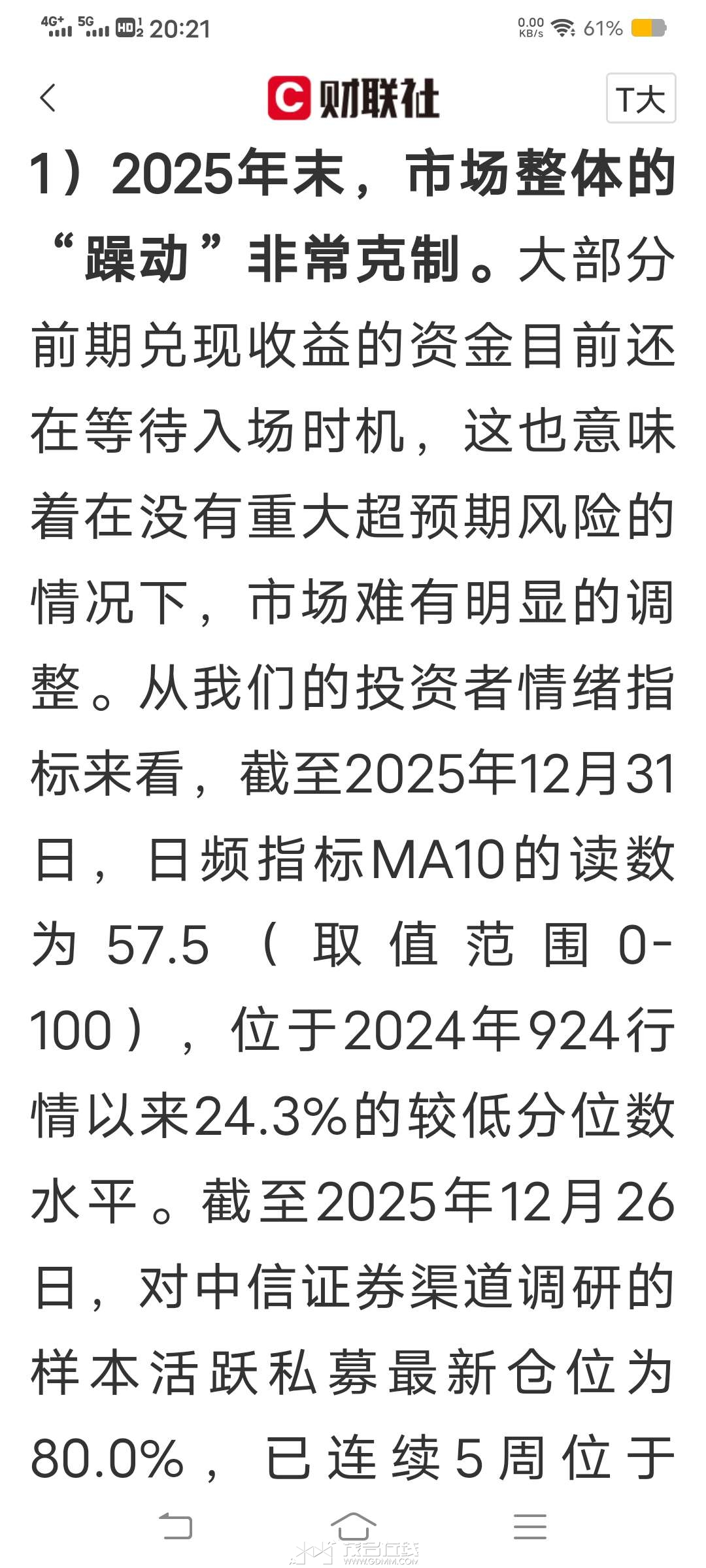The image size is (706, 1568).
Task: Open the system recent apps menu
Action: pyautogui.click(x=529, y=1527)
